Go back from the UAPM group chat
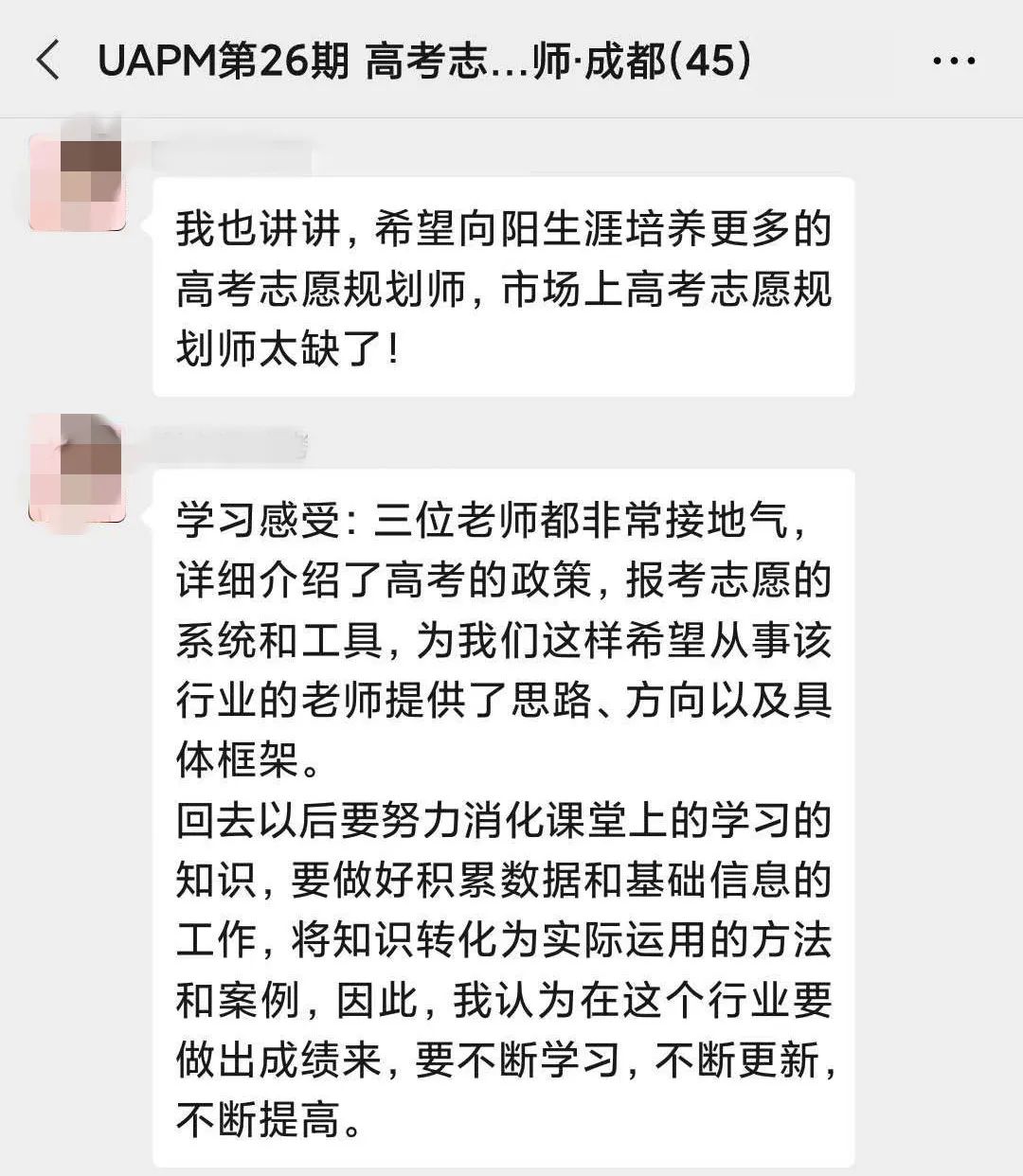Screen dimensions: 1023x1176 (47, 61)
